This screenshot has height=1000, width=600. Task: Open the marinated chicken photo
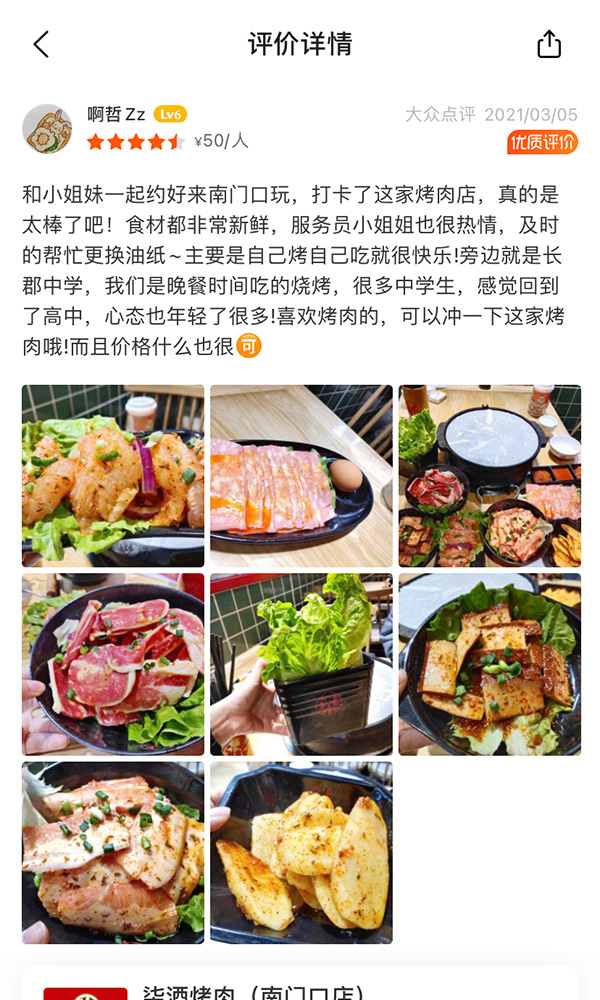coord(113,476)
